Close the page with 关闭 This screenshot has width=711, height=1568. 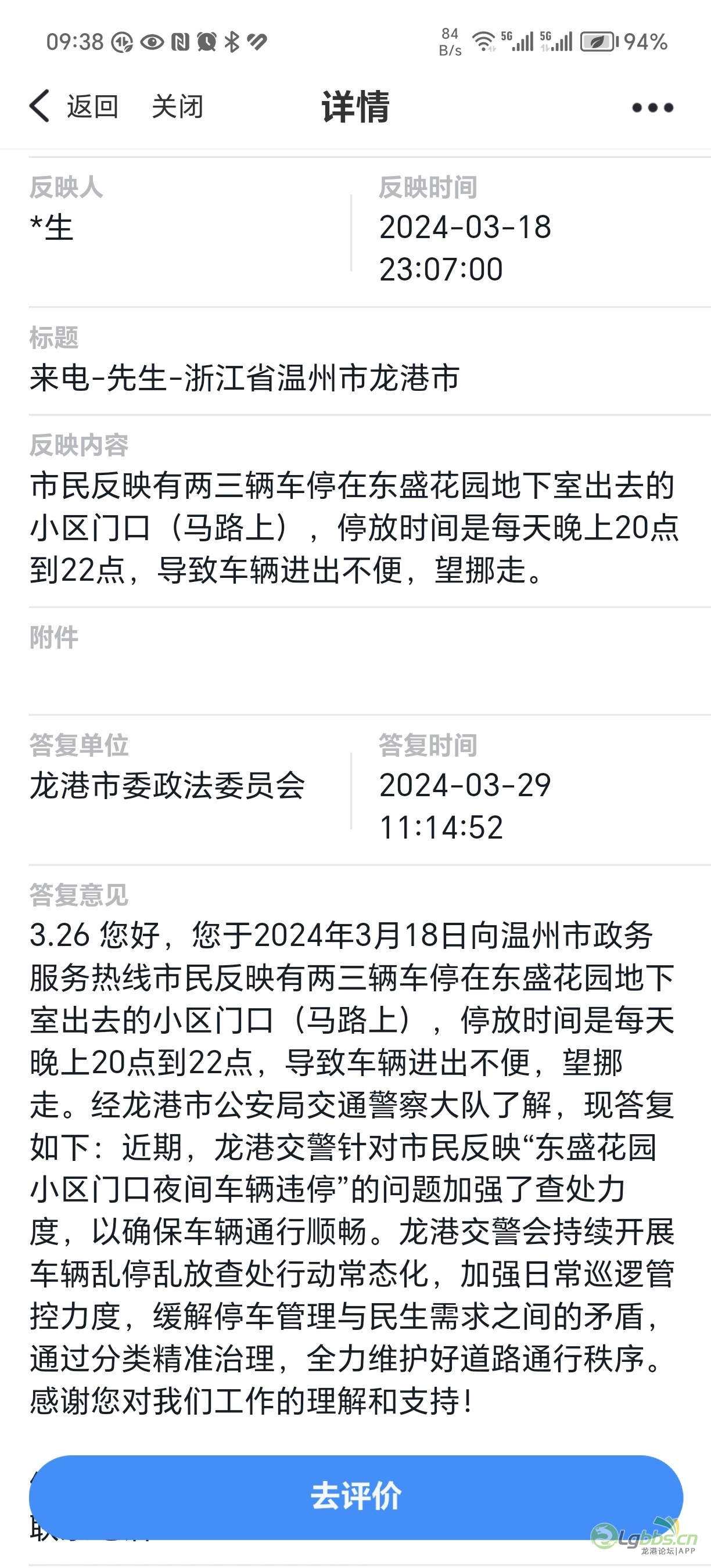[x=177, y=106]
